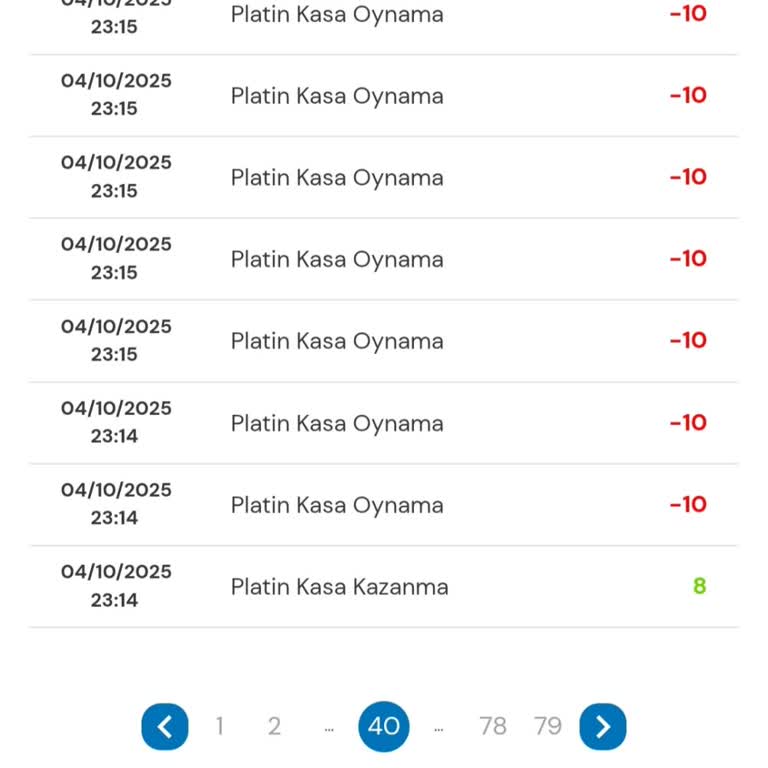Go to the next page arrow
Image resolution: width=768 pixels, height=768 pixels.
coord(603,726)
